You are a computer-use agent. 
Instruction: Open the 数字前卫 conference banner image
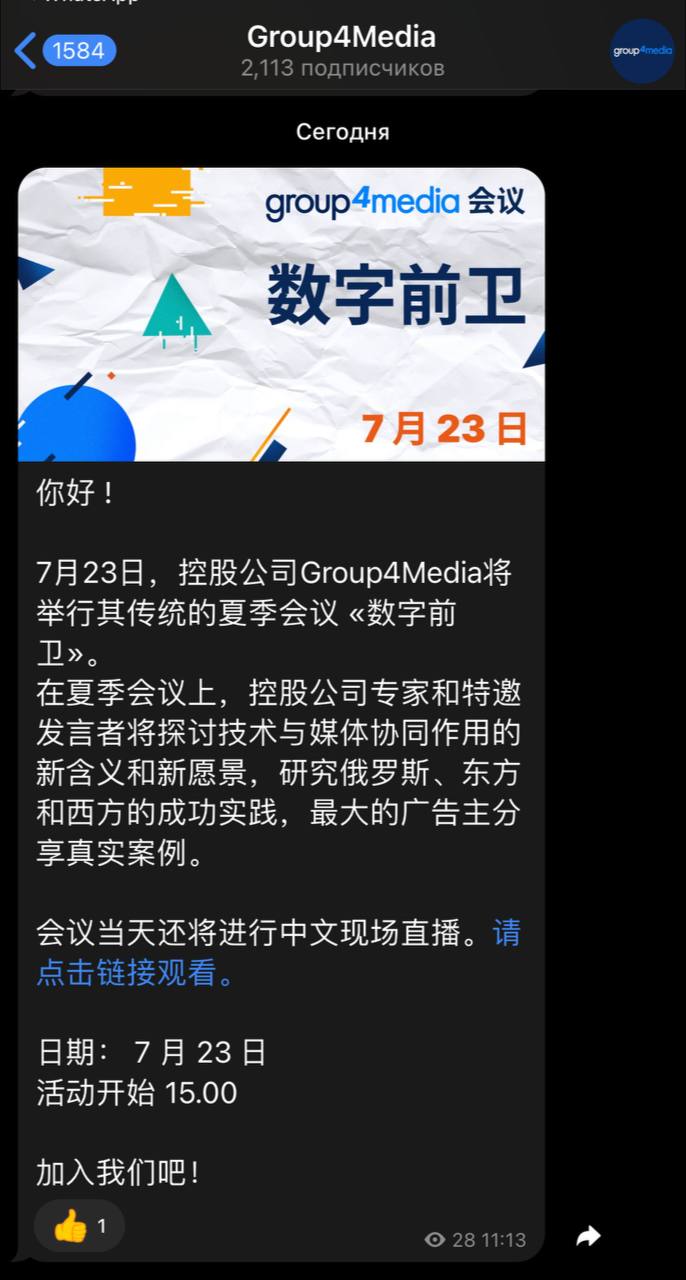281,314
